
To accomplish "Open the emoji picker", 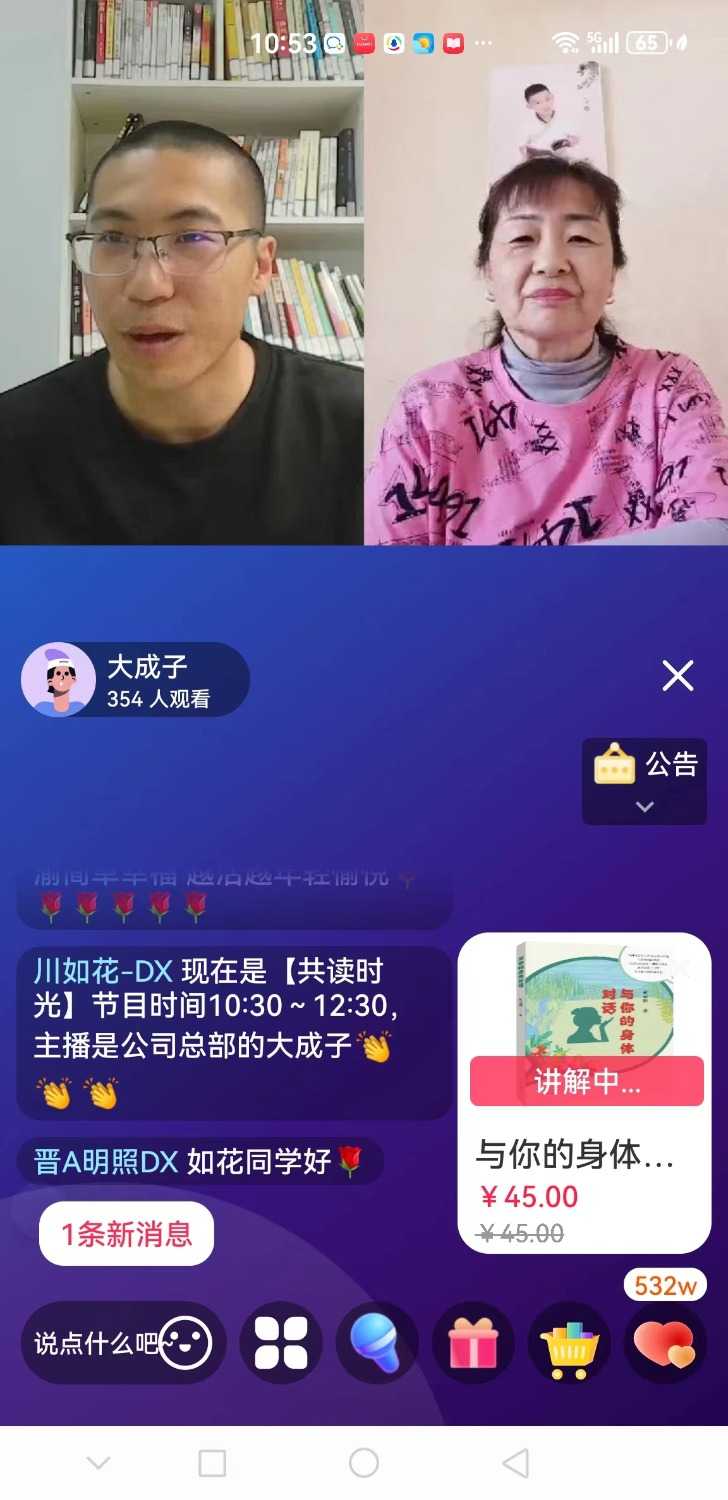I will pyautogui.click(x=186, y=1343).
